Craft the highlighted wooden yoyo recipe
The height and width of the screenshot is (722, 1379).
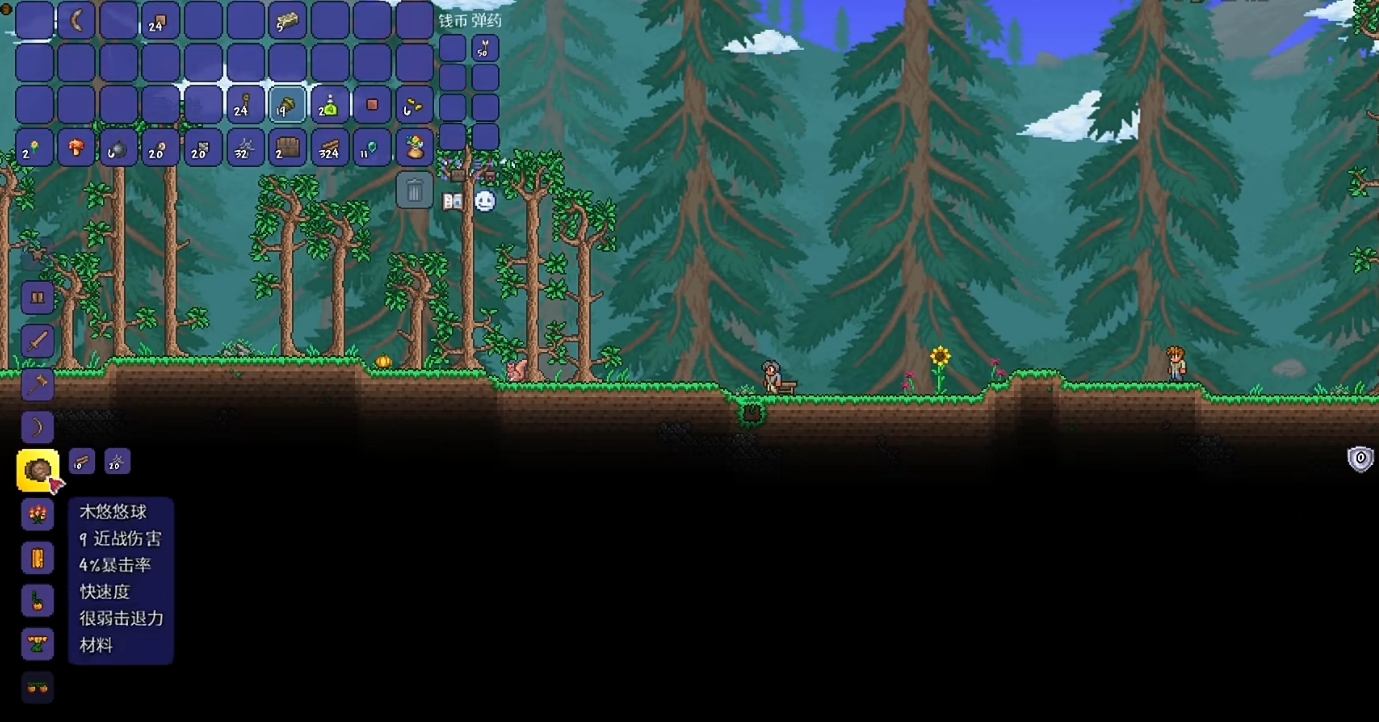pyautogui.click(x=37, y=470)
